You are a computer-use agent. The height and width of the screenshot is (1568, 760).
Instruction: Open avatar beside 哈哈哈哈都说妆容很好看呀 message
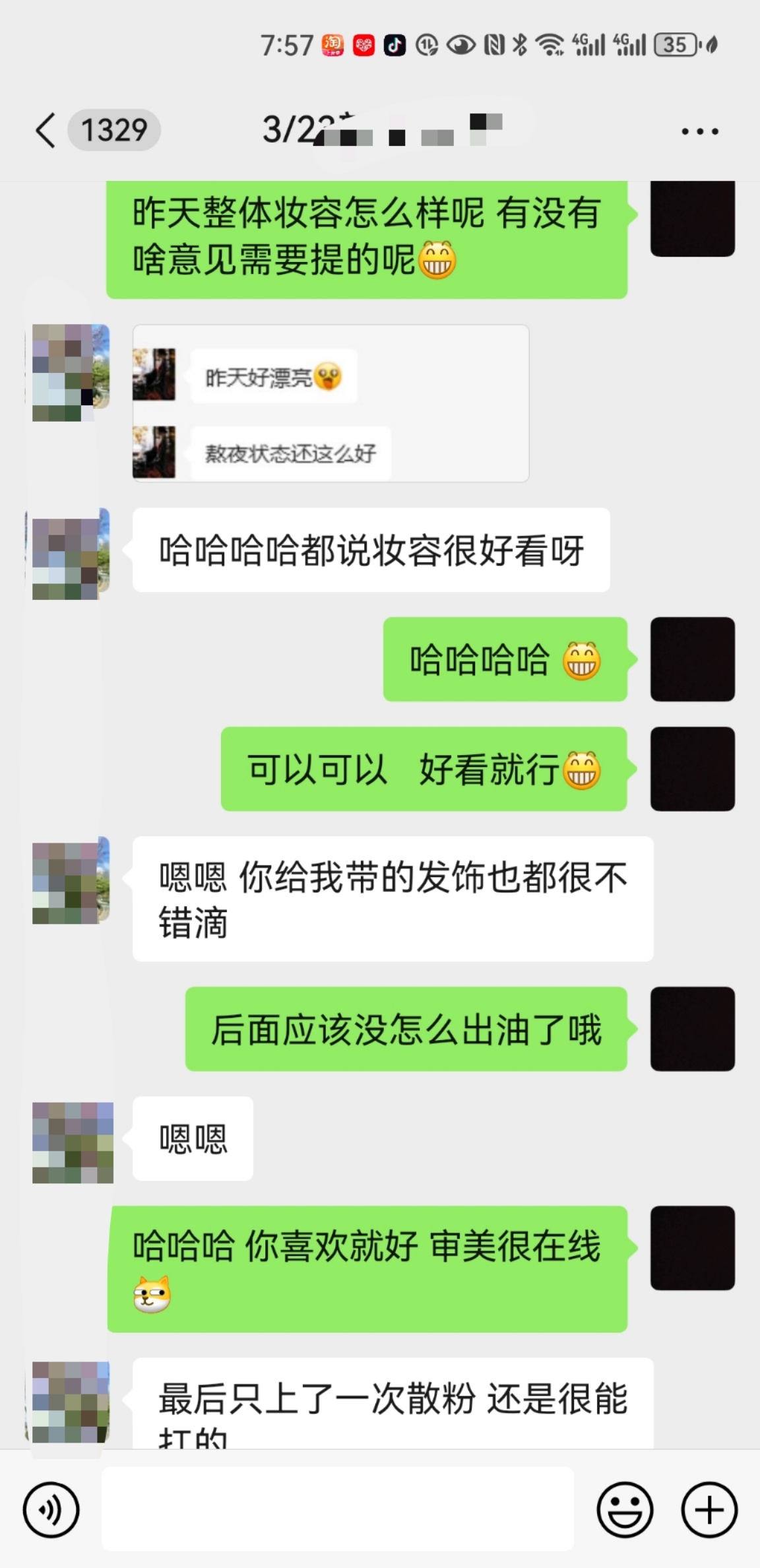pyautogui.click(x=71, y=554)
